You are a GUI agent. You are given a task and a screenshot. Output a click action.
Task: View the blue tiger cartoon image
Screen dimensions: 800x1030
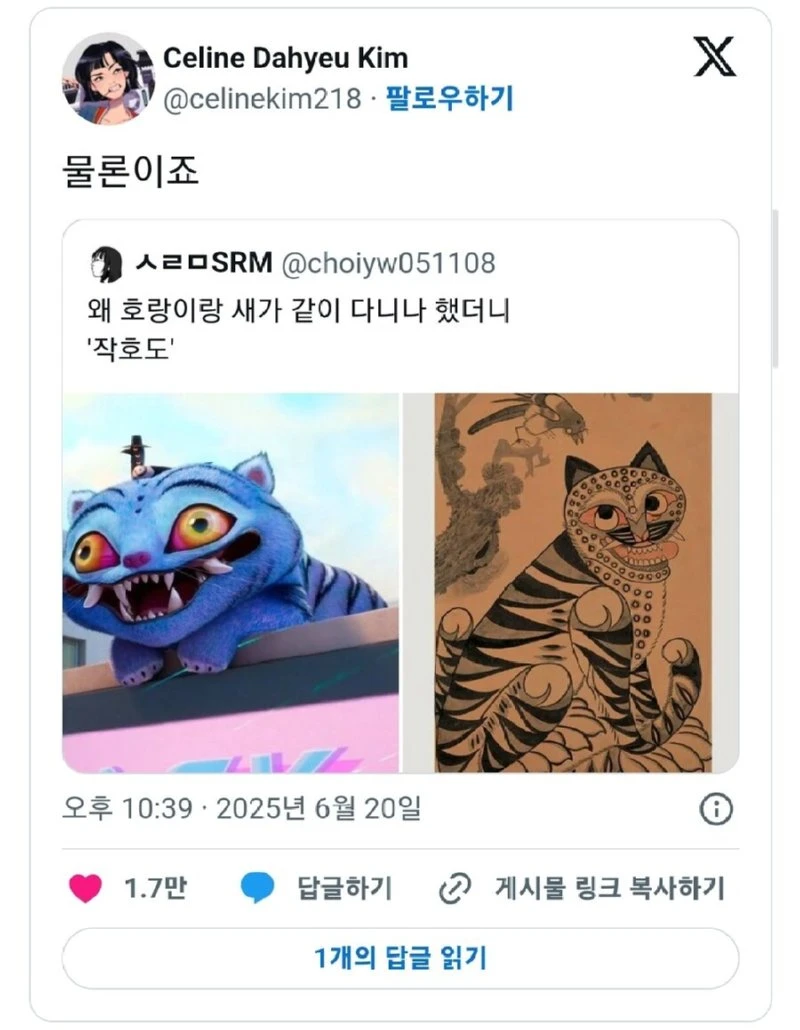pyautogui.click(x=231, y=582)
